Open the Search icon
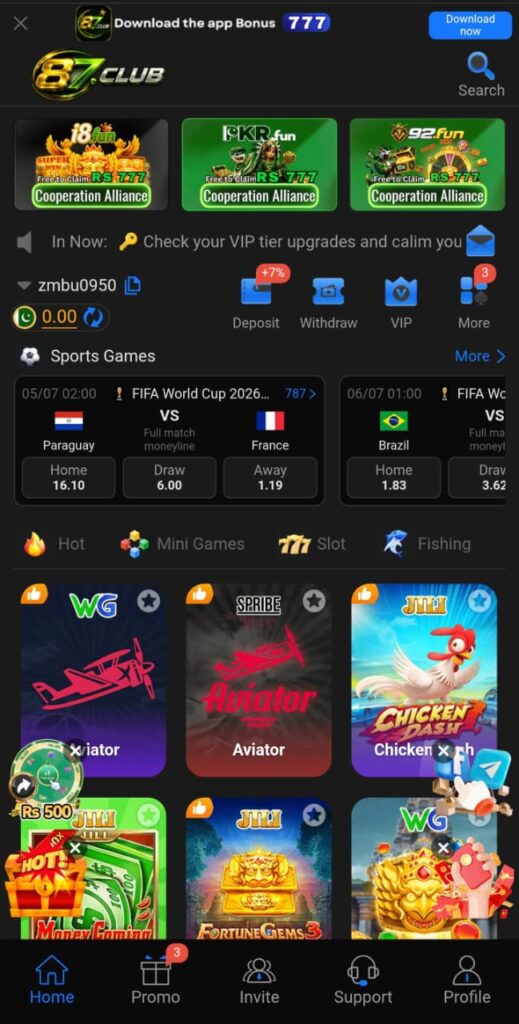 click(481, 75)
